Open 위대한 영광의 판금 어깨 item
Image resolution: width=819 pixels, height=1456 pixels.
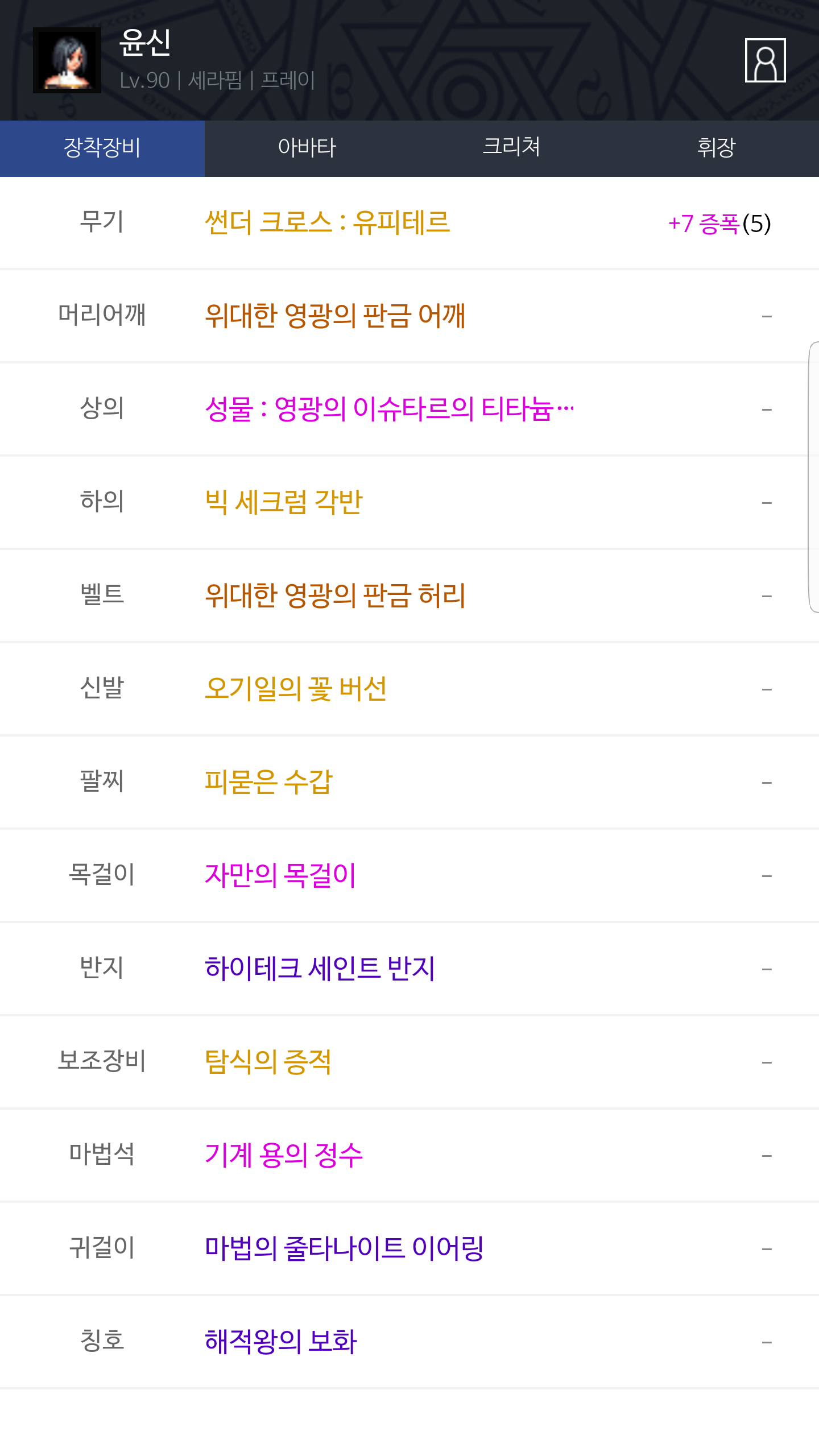335,316
